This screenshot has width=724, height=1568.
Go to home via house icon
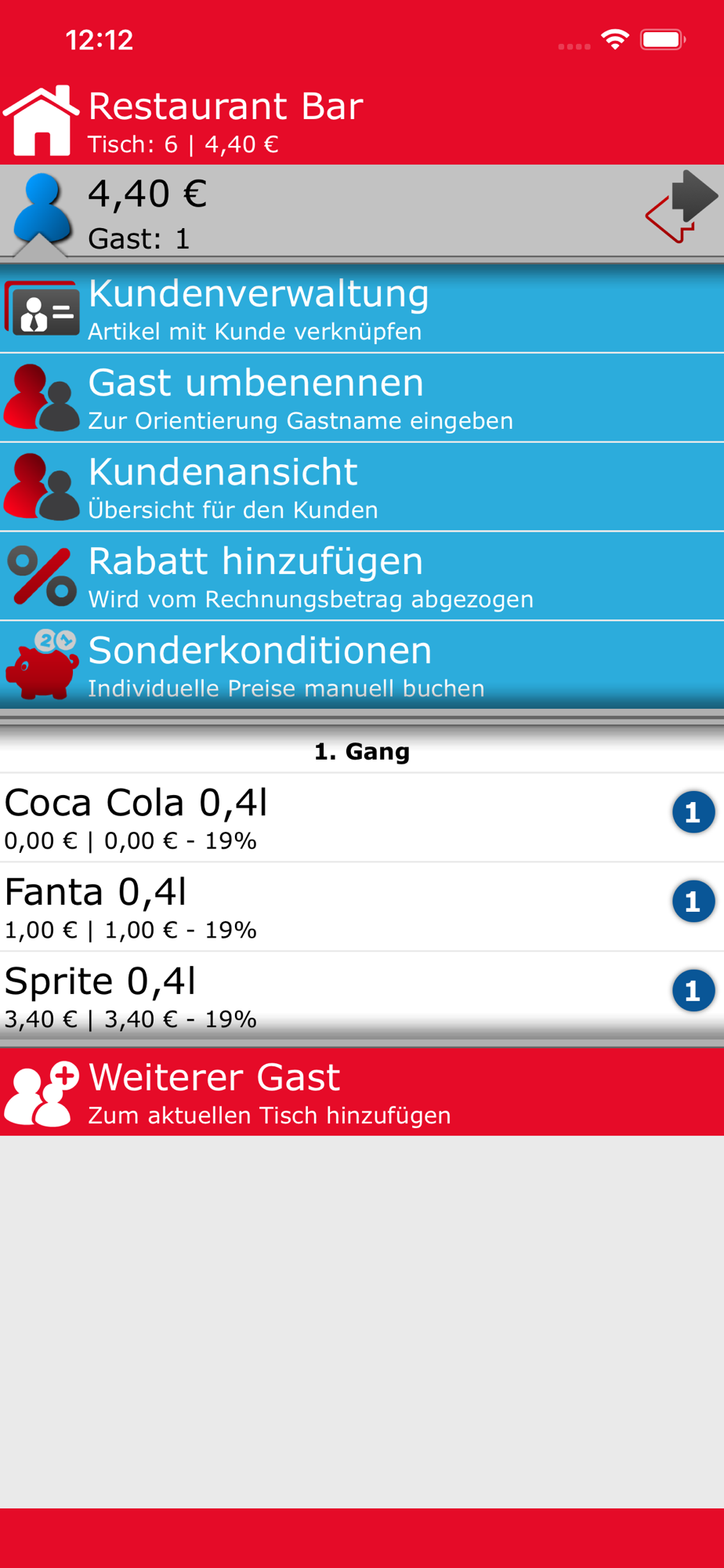point(41,122)
